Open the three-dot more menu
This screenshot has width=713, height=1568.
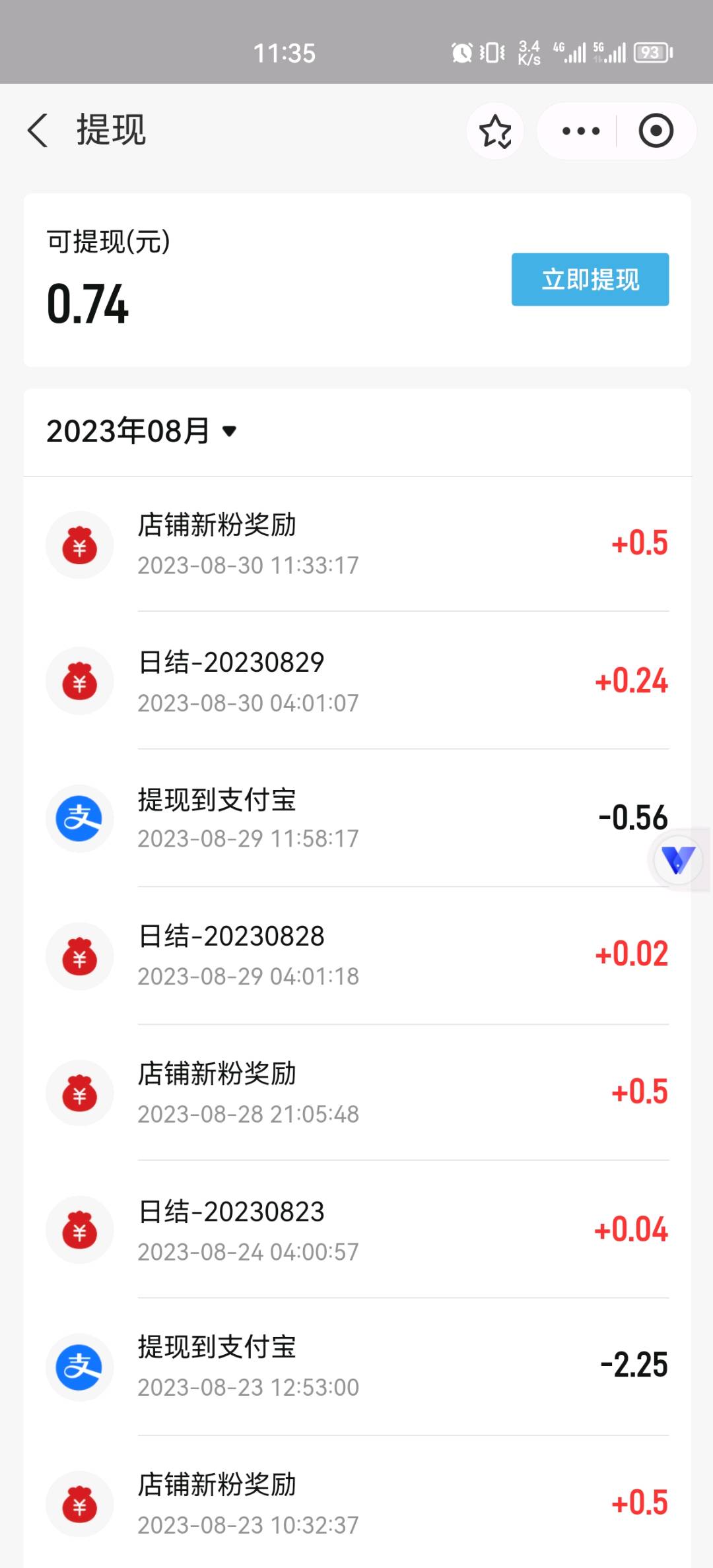click(x=580, y=131)
